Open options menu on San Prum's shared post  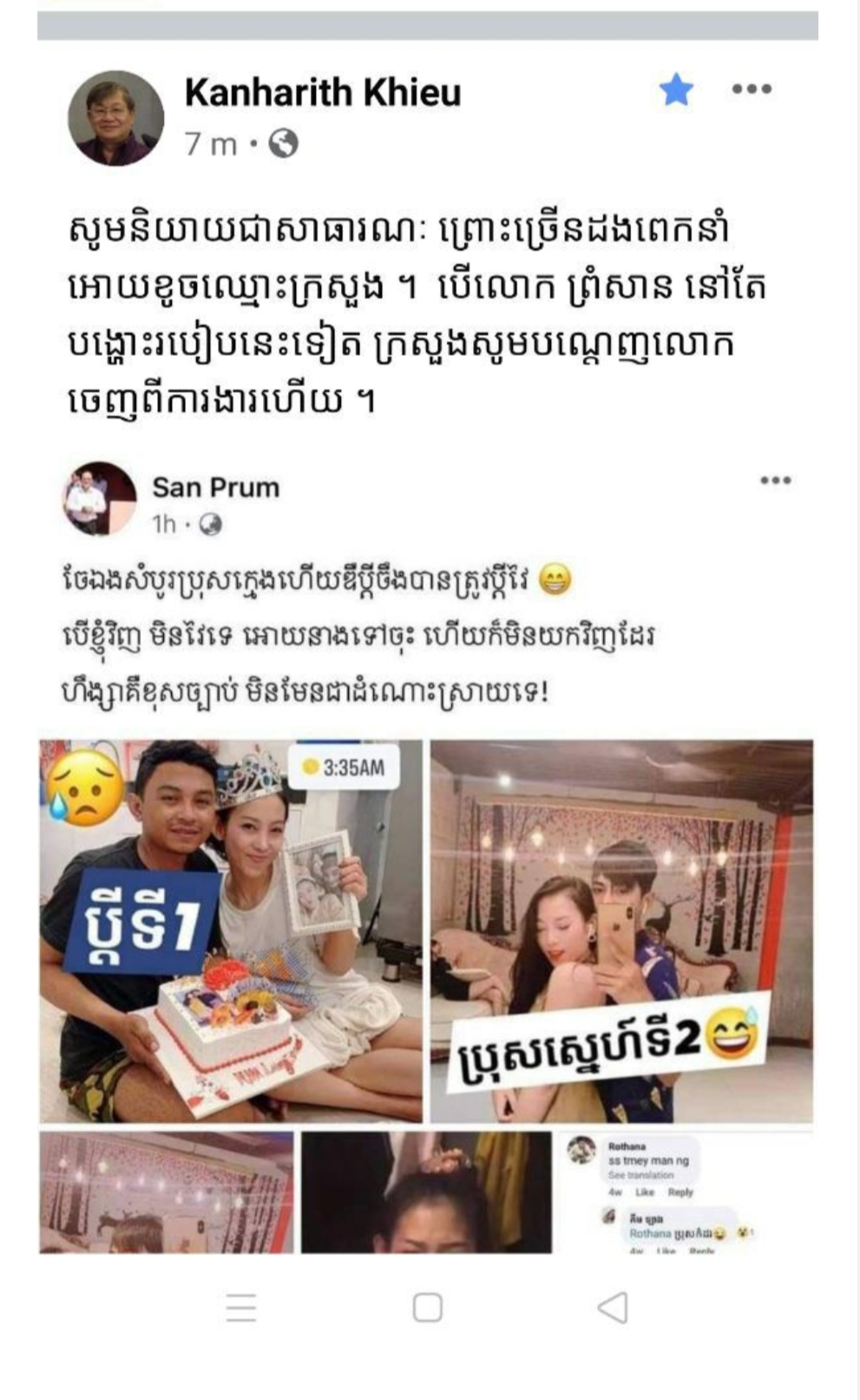(x=775, y=481)
